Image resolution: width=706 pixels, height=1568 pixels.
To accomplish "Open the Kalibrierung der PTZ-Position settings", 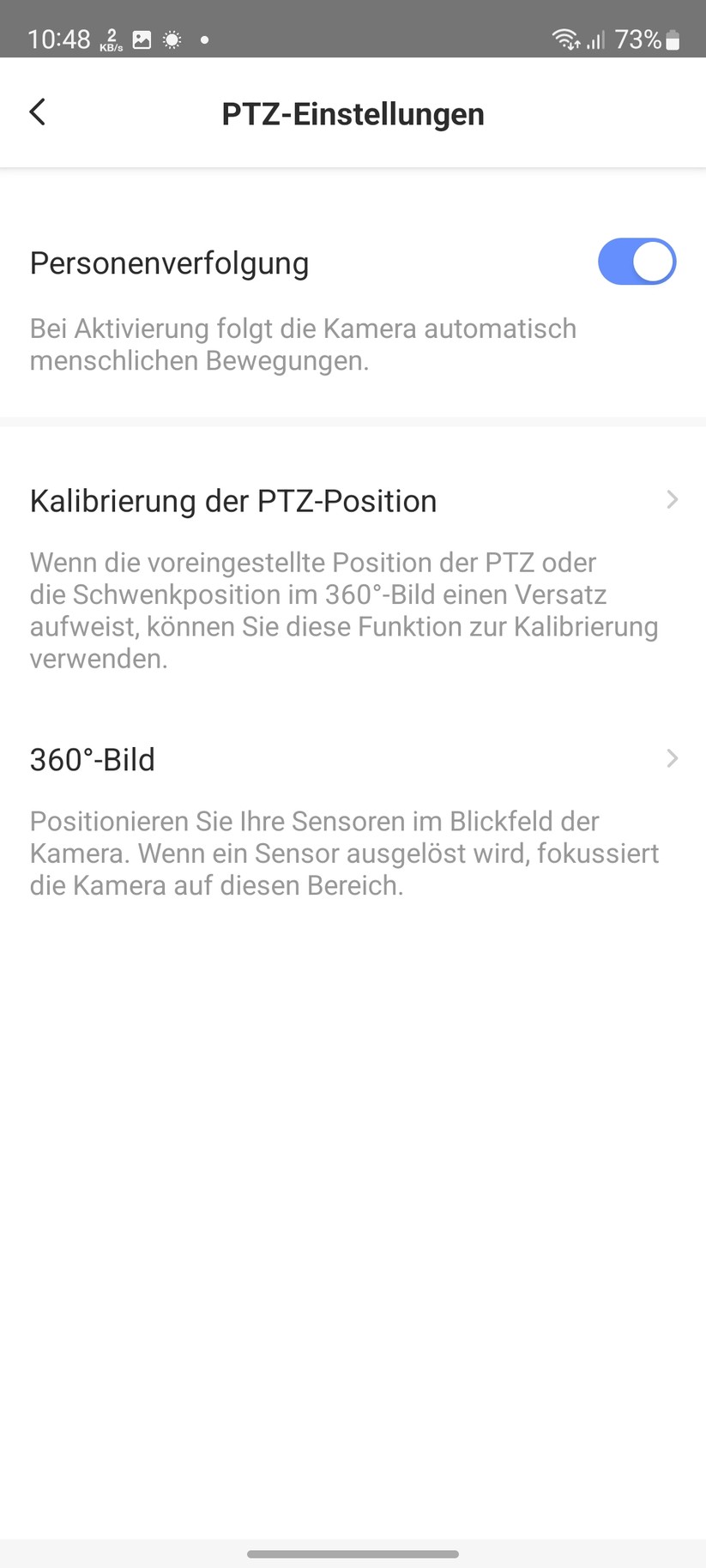I will 233,500.
